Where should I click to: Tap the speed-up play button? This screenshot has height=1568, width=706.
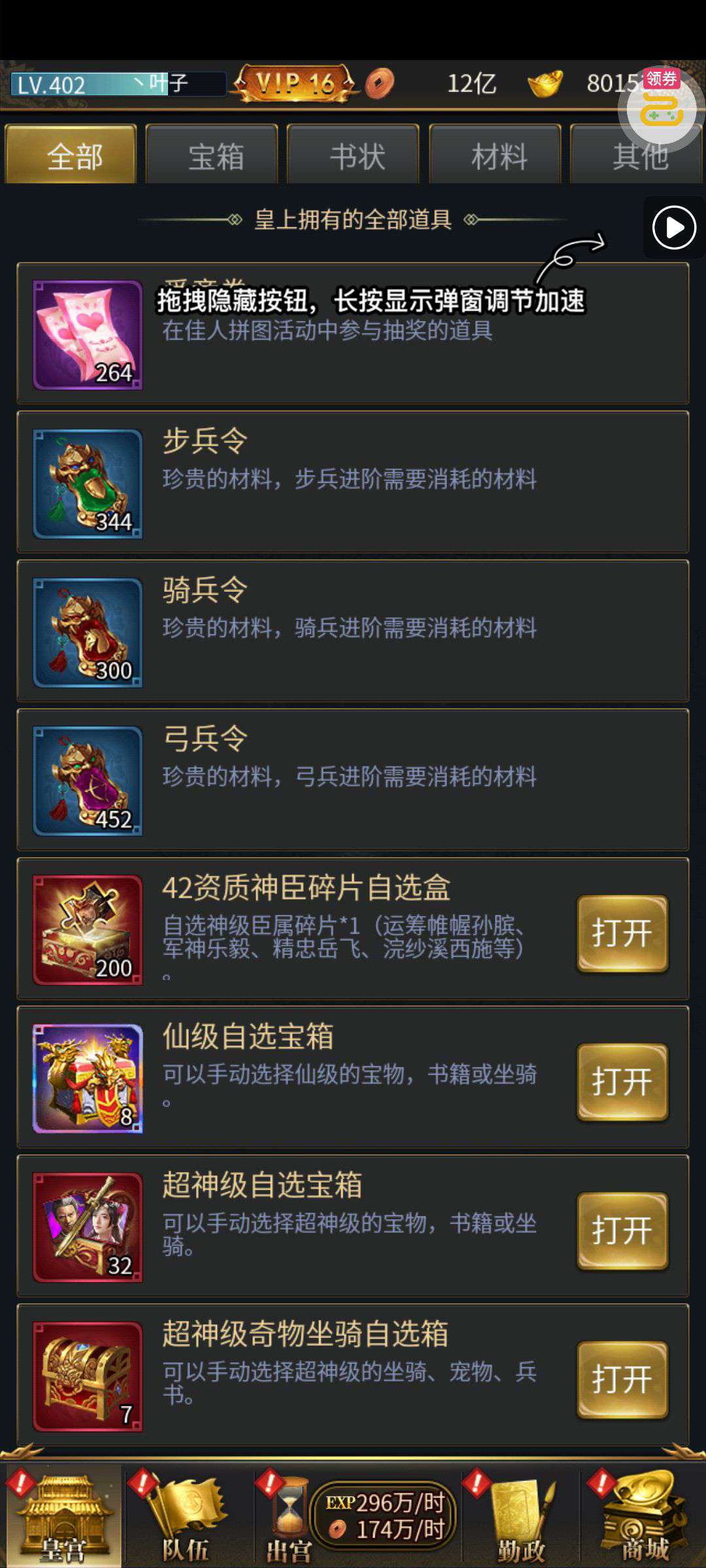tap(674, 228)
